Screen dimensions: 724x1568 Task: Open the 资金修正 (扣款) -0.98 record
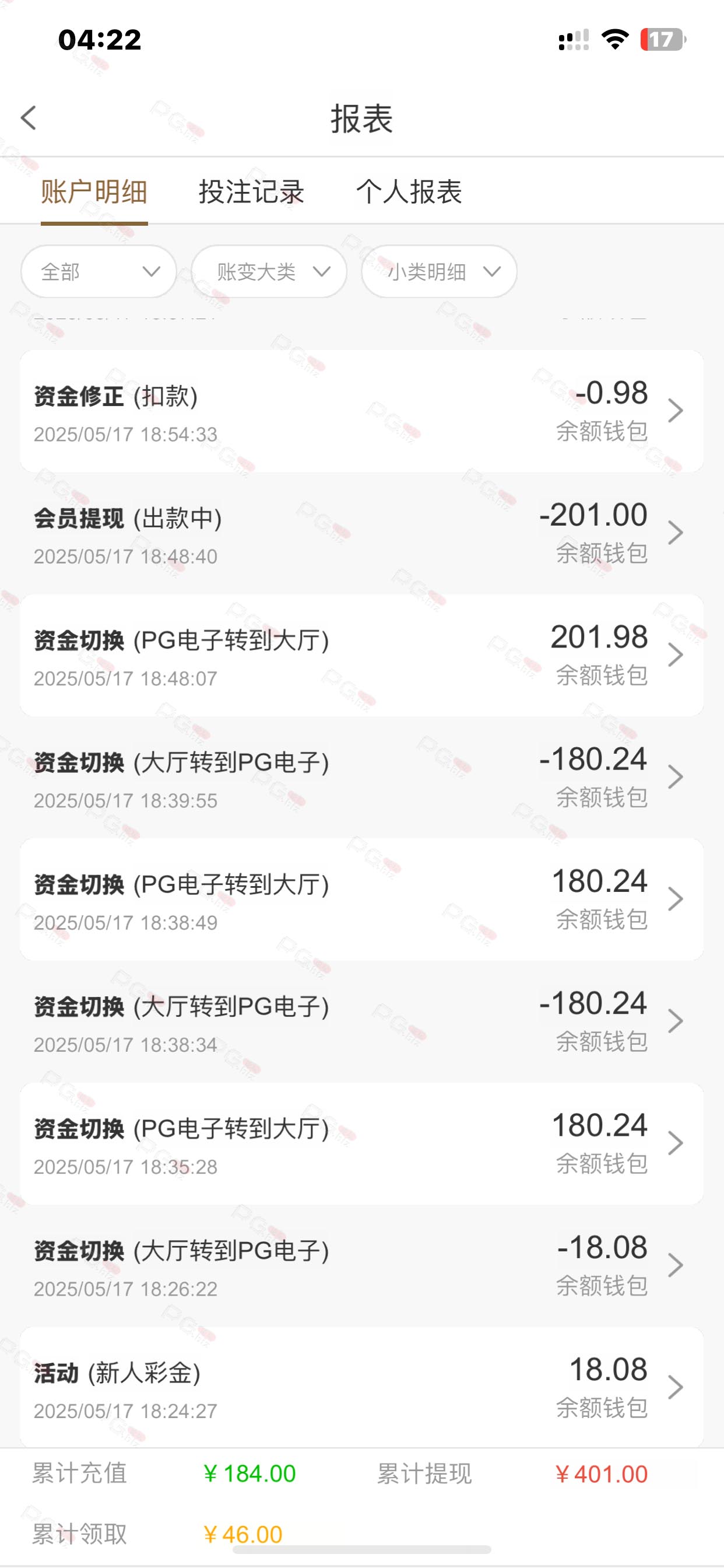coord(362,411)
